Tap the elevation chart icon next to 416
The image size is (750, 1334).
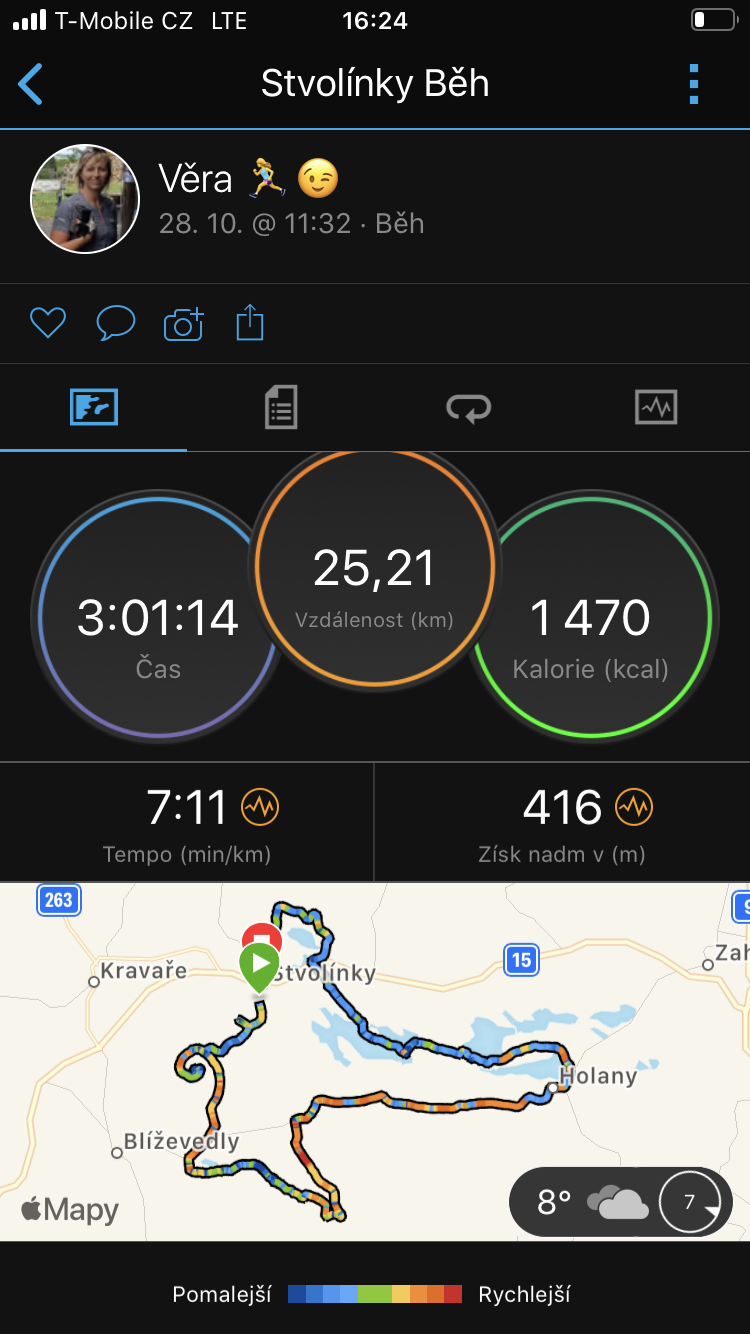click(634, 806)
